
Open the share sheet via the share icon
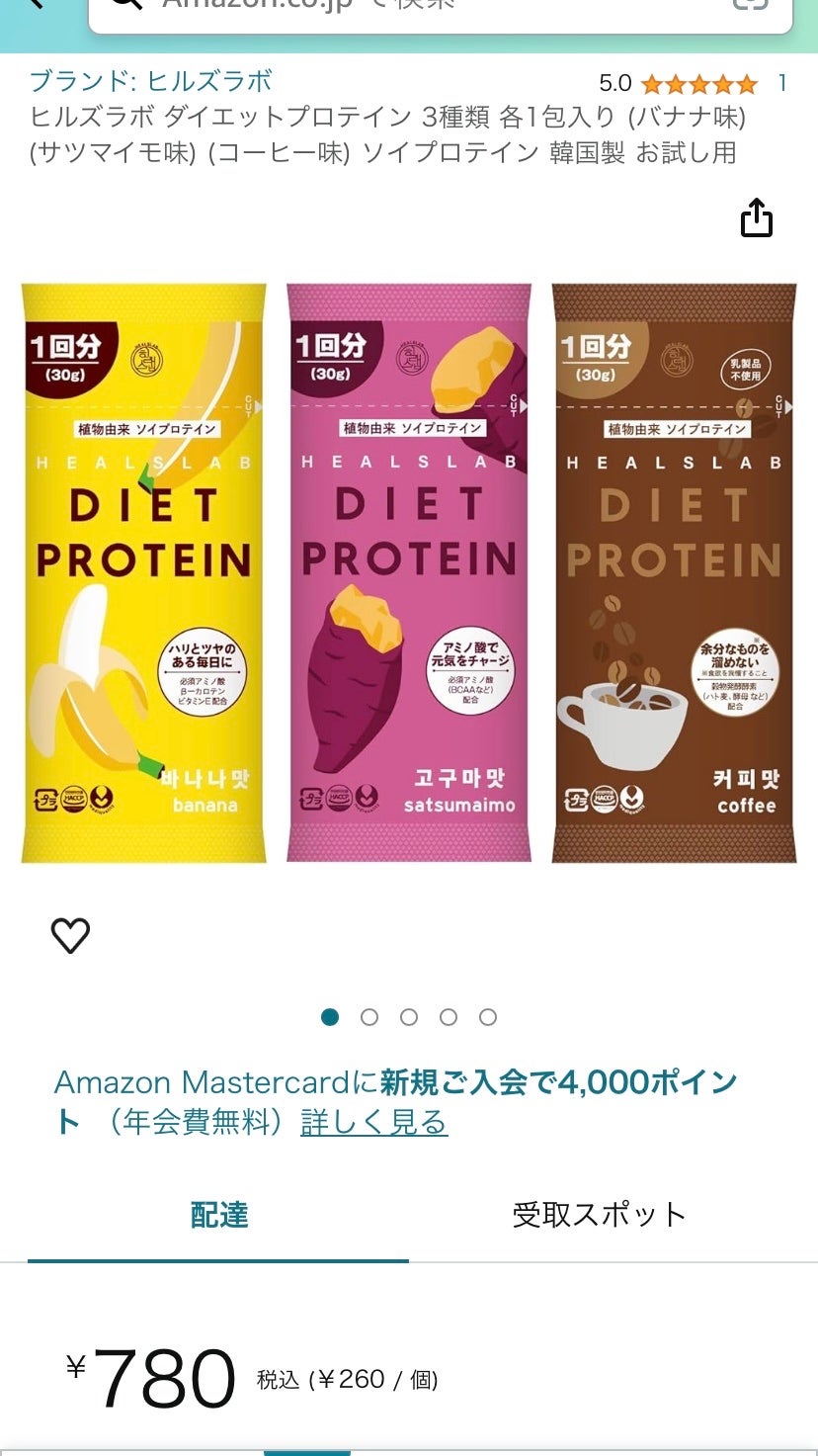(758, 218)
